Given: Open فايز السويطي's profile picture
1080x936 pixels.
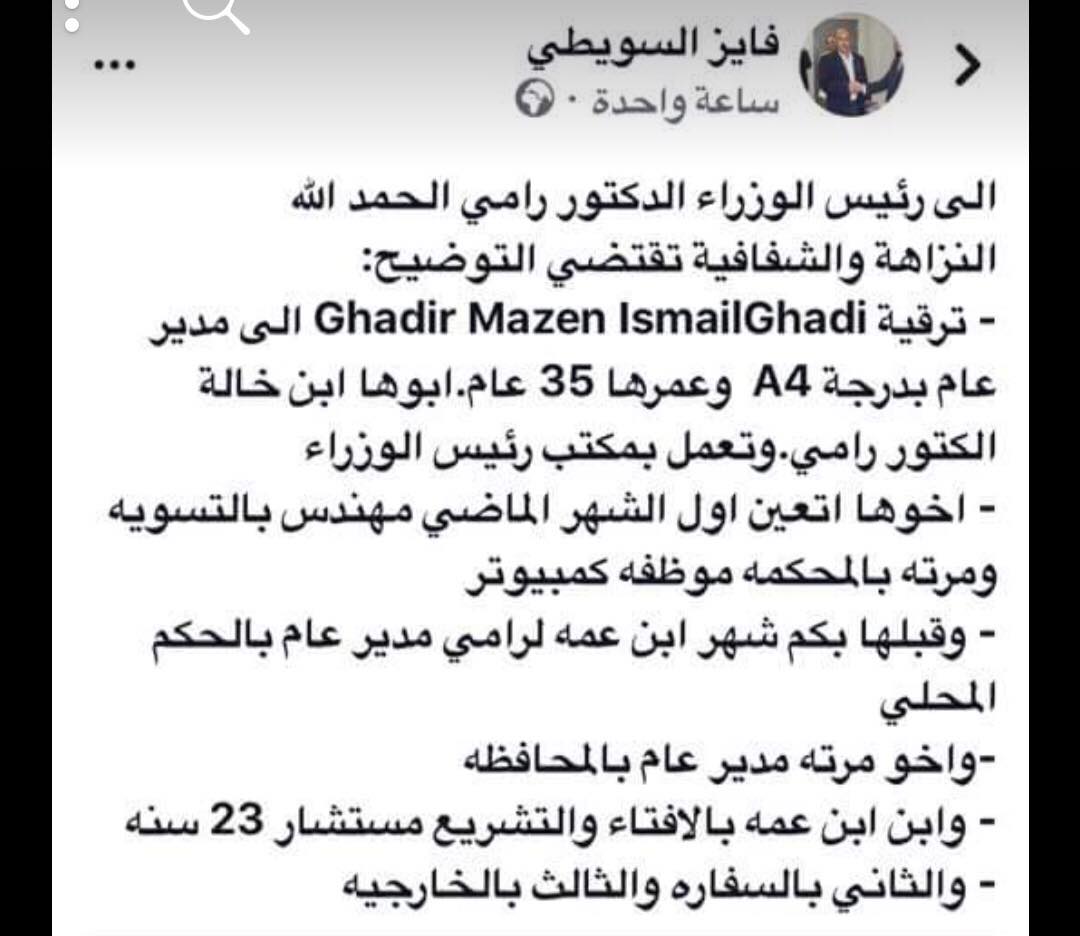Looking at the screenshot, I should [x=851, y=65].
